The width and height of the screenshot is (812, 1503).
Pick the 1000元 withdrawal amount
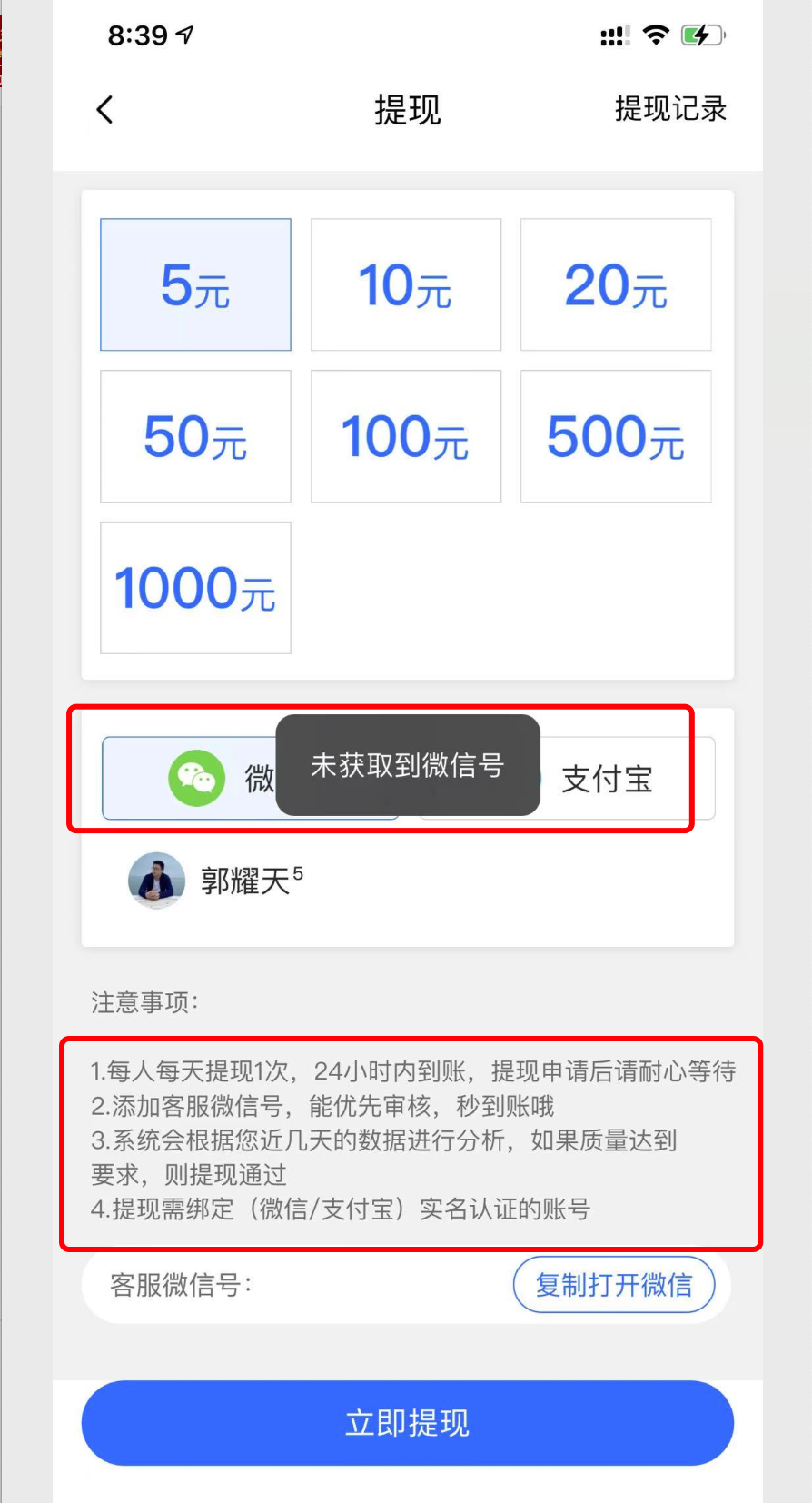[195, 588]
